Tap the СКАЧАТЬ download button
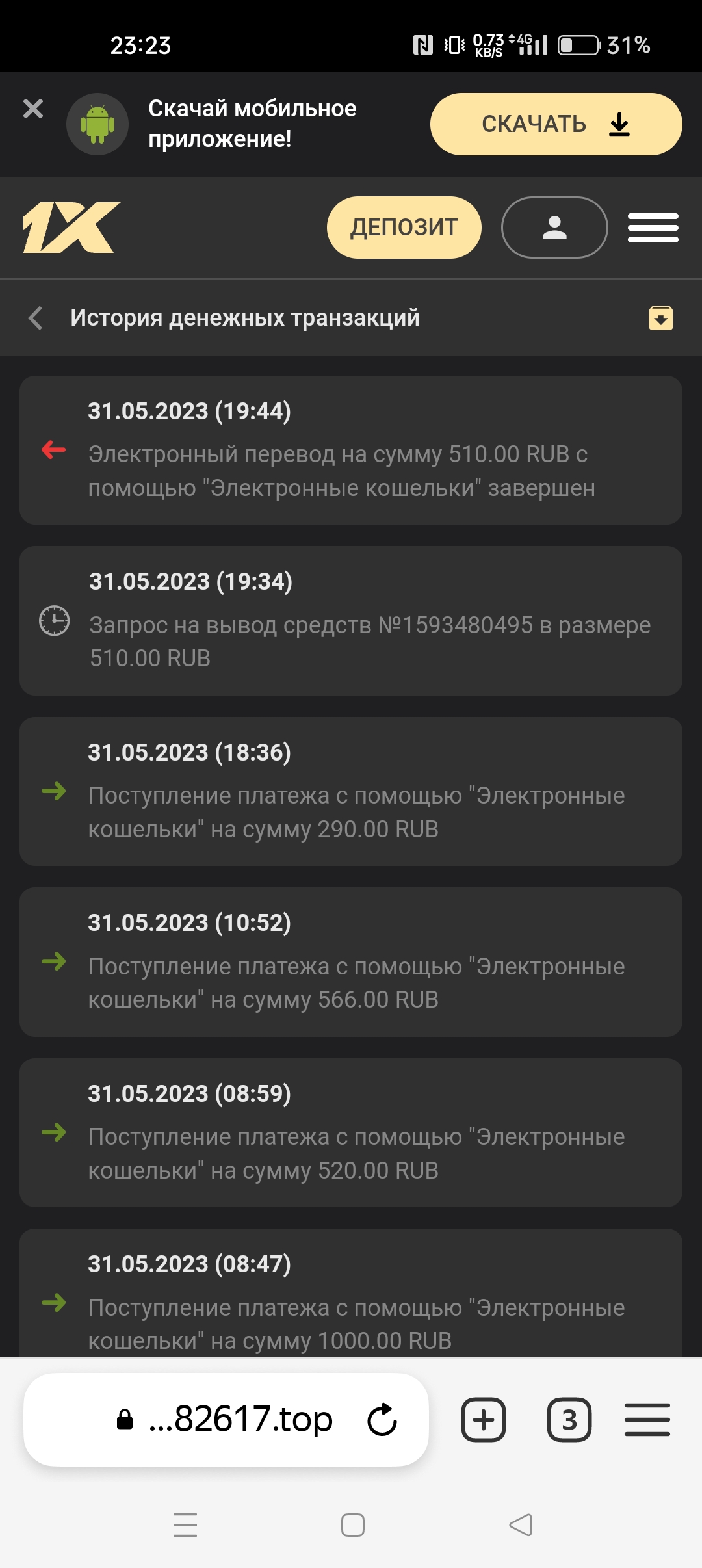 click(556, 124)
